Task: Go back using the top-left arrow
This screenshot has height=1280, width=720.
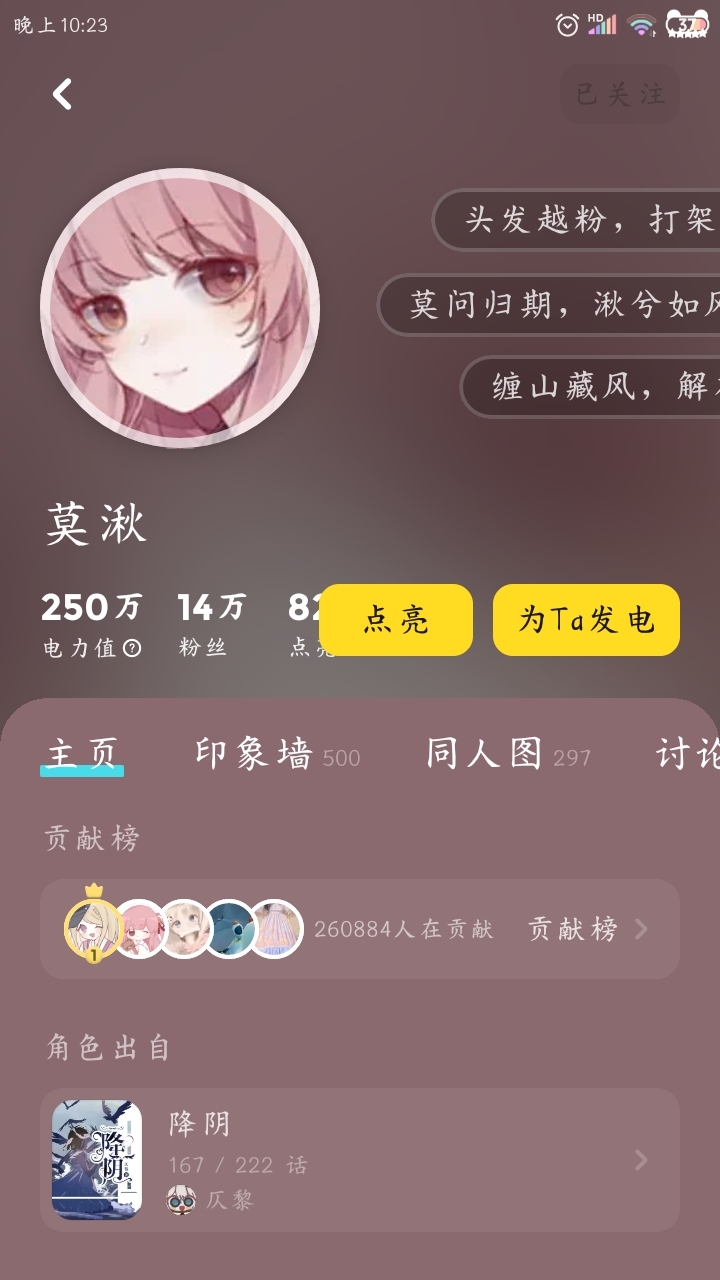Action: pos(62,95)
